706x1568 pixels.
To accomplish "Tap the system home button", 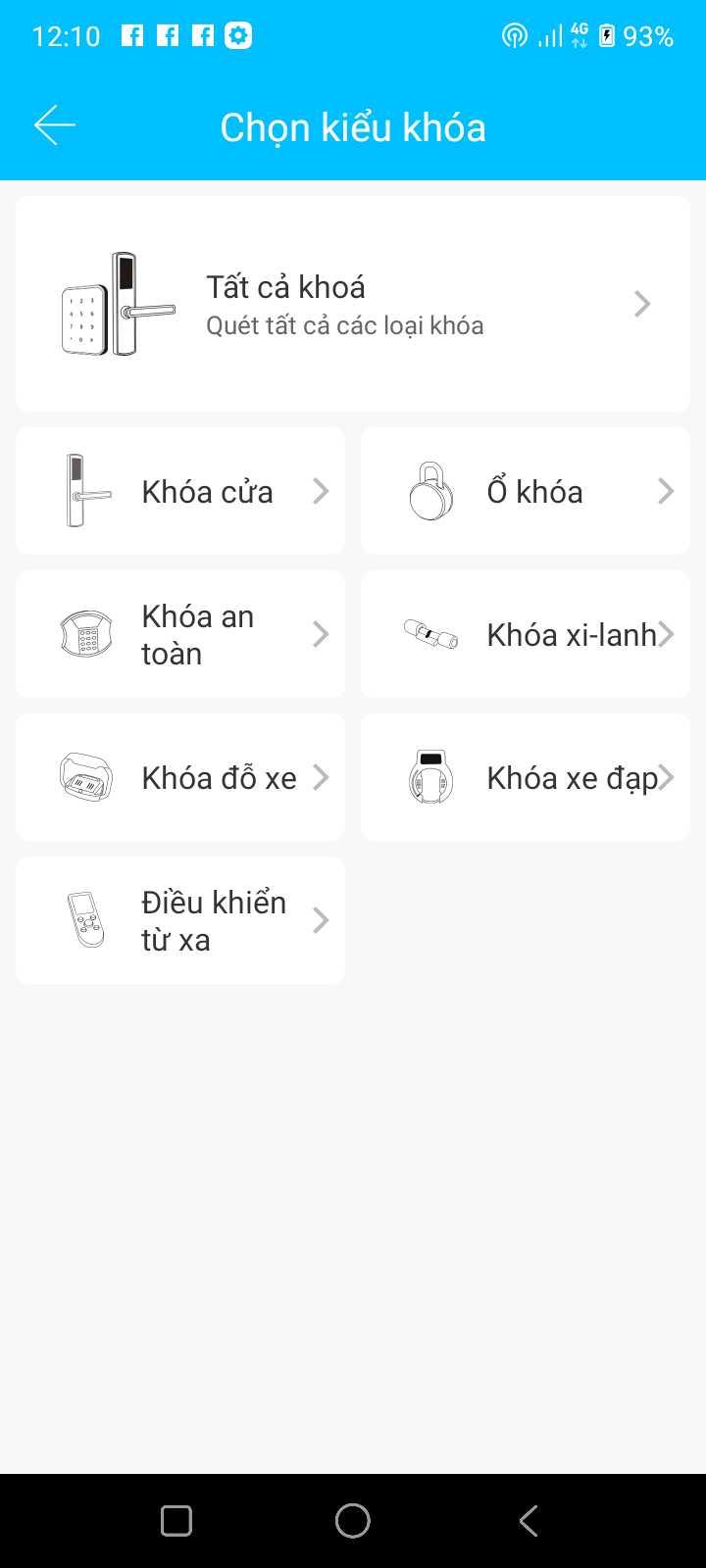I will (x=353, y=1521).
